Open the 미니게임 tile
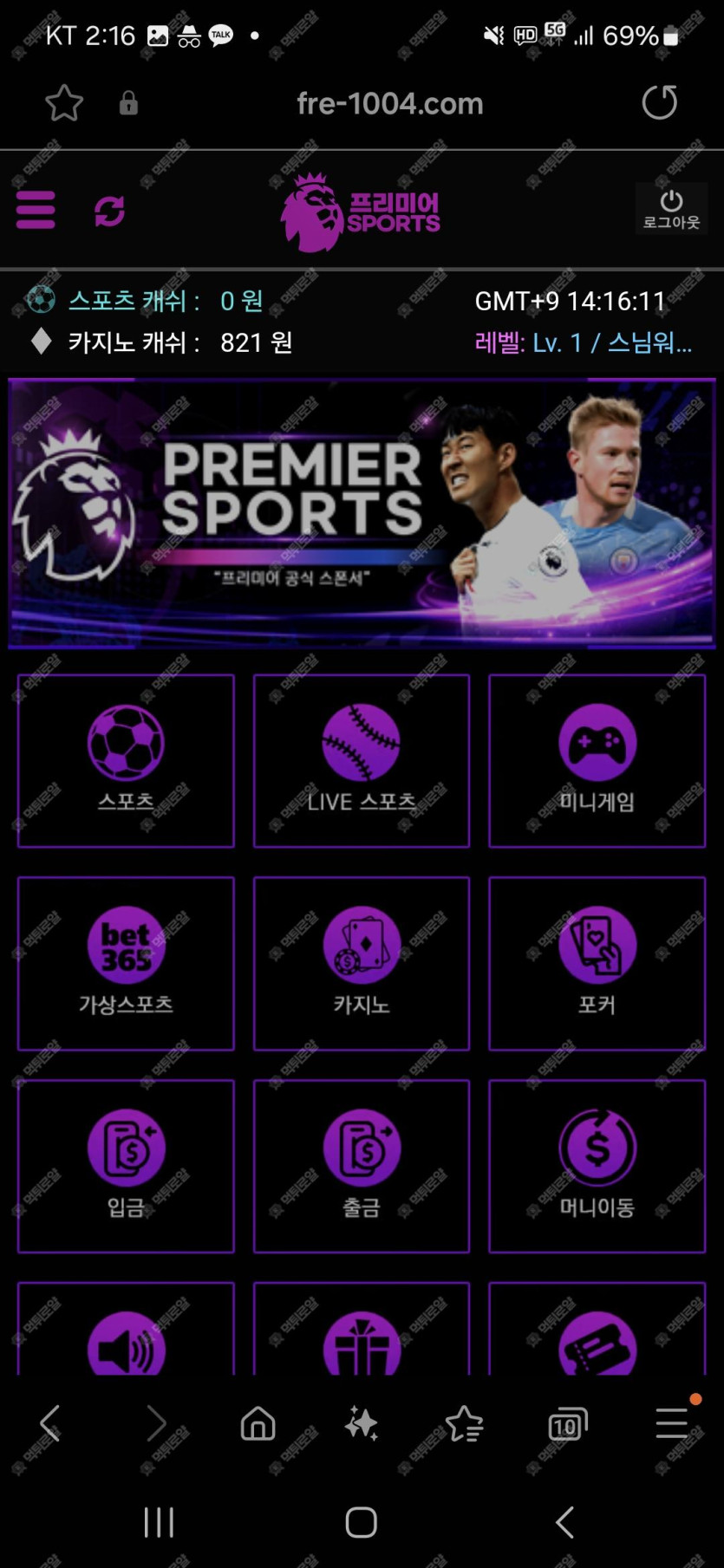The width and height of the screenshot is (724, 1568). (597, 760)
